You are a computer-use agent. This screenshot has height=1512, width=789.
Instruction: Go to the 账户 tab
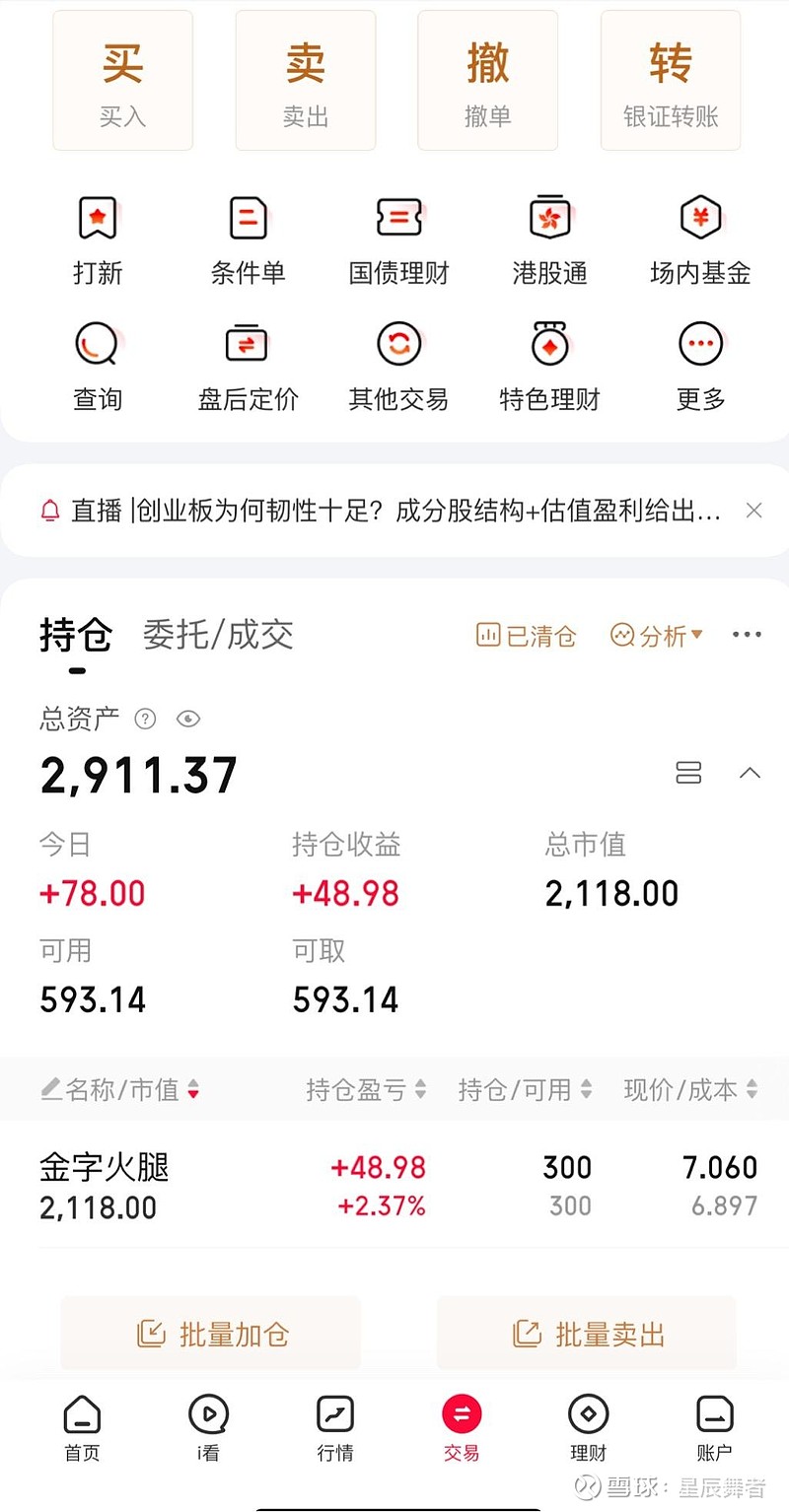tap(714, 1427)
